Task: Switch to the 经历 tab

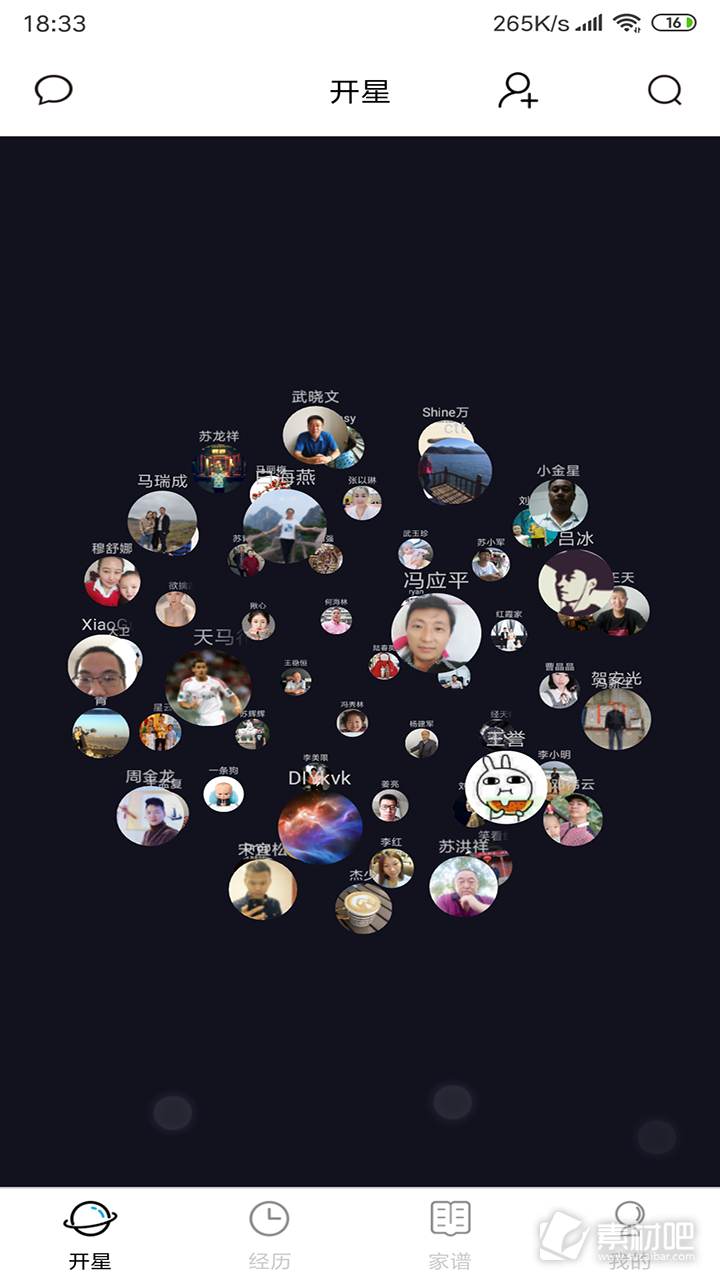Action: pyautogui.click(x=270, y=1234)
